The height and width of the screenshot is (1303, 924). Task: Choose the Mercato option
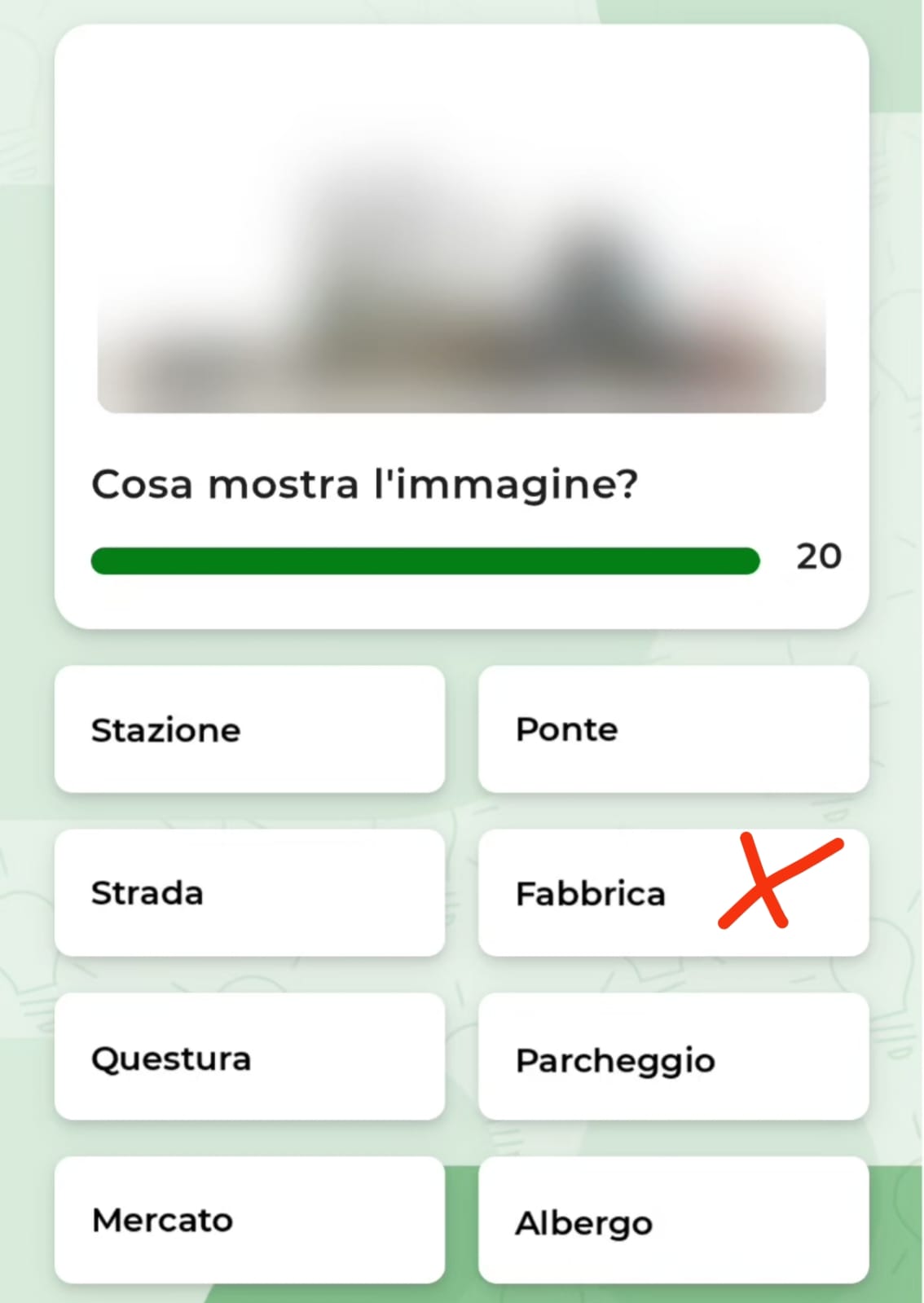[249, 1220]
